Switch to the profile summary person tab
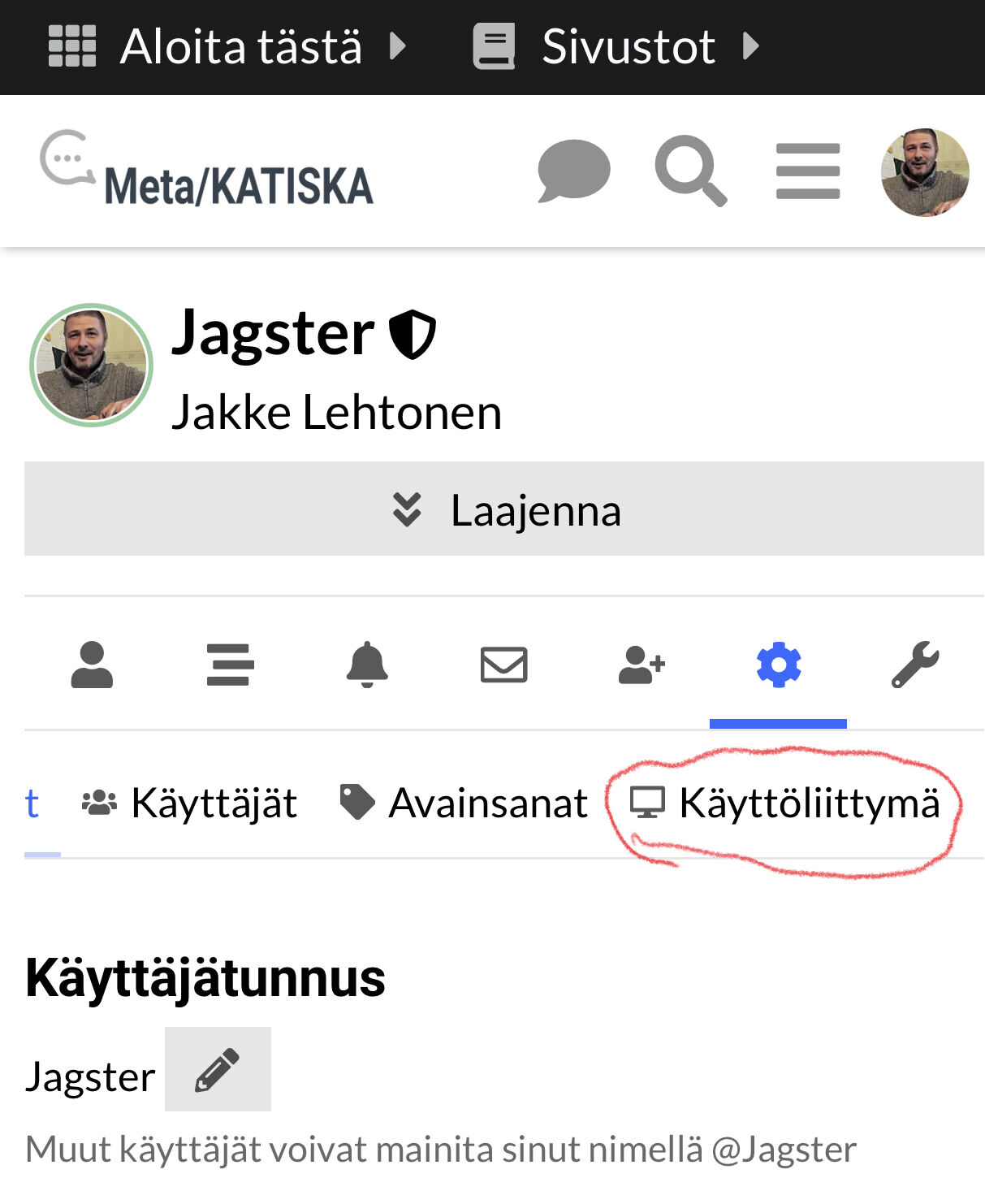 pos(92,665)
